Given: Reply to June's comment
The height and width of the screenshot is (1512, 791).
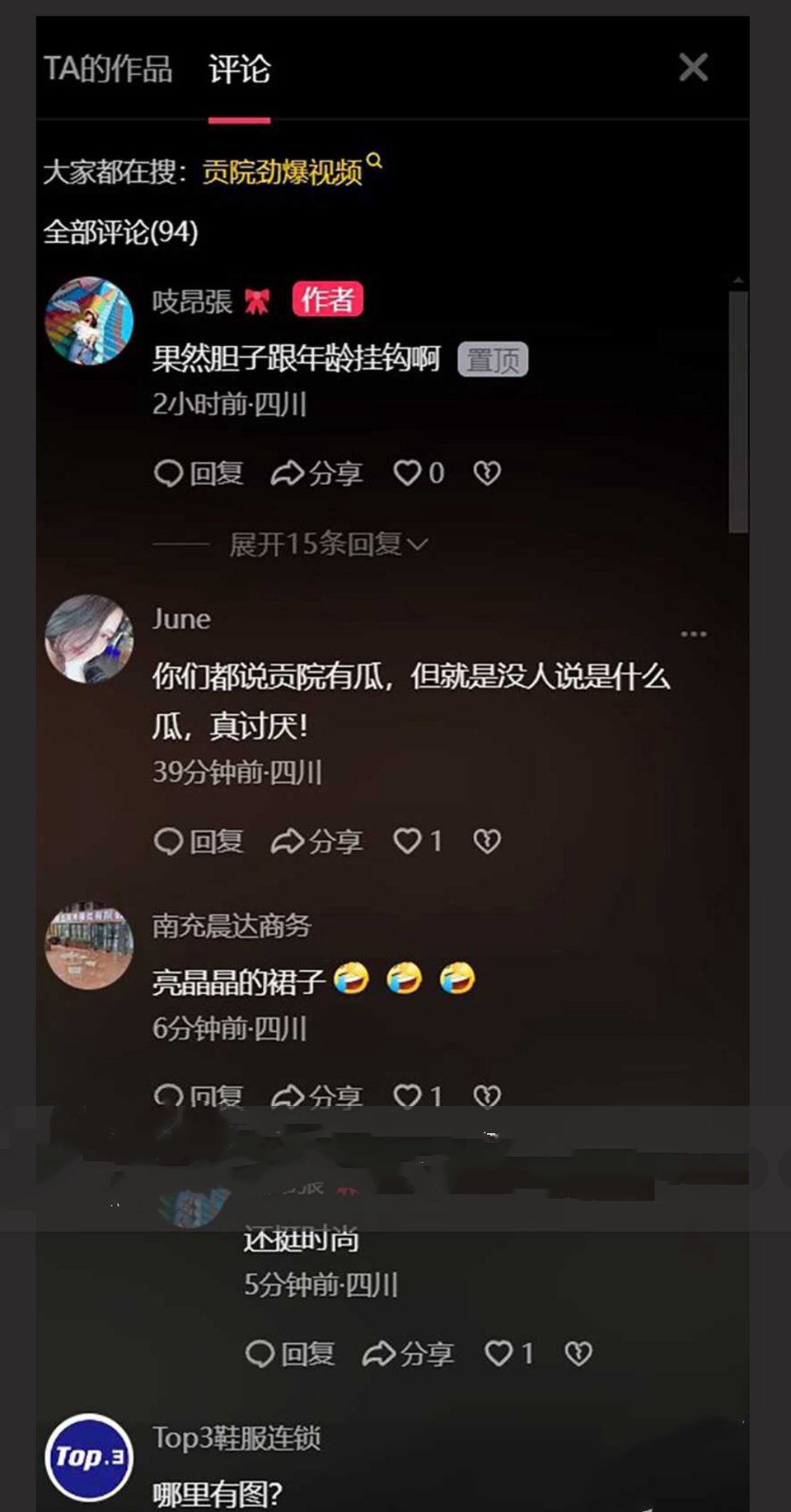Looking at the screenshot, I should (x=199, y=841).
